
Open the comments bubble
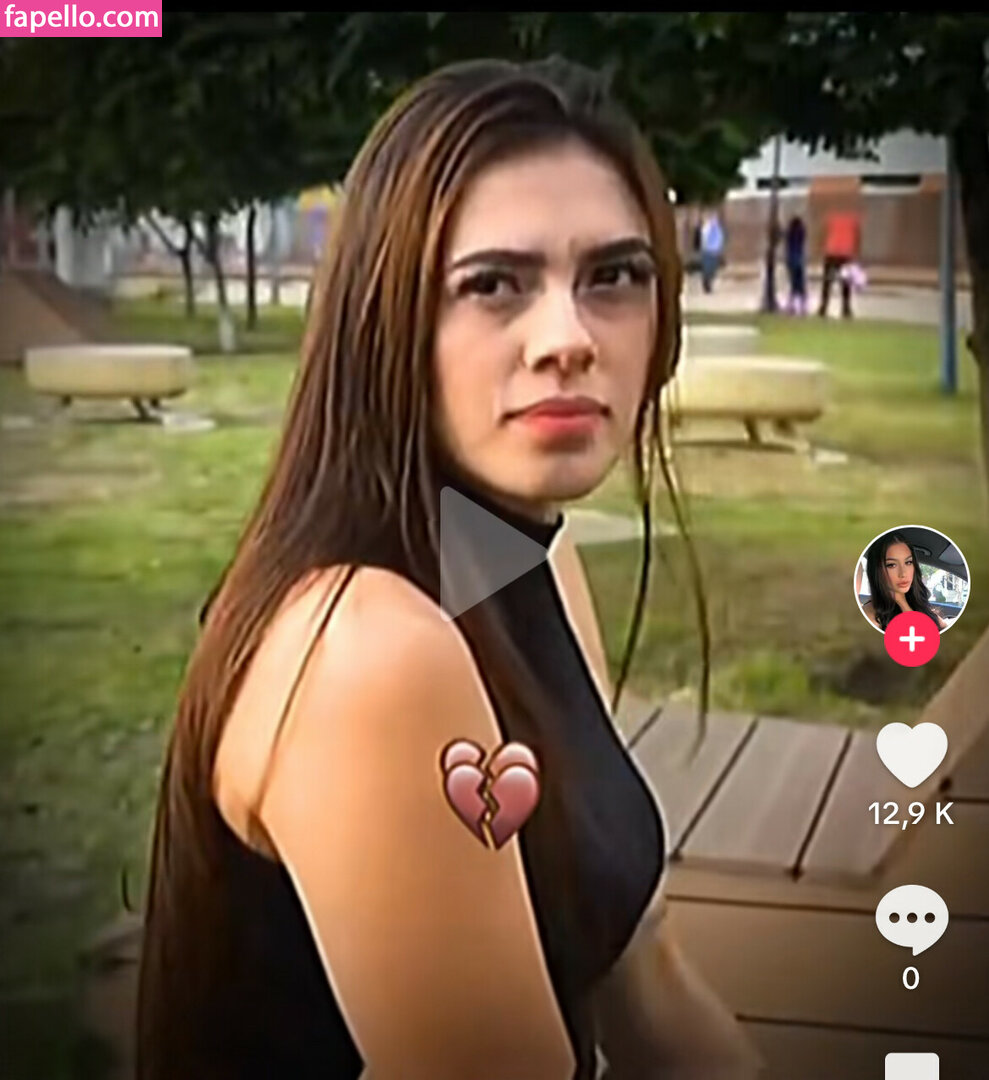coord(911,919)
